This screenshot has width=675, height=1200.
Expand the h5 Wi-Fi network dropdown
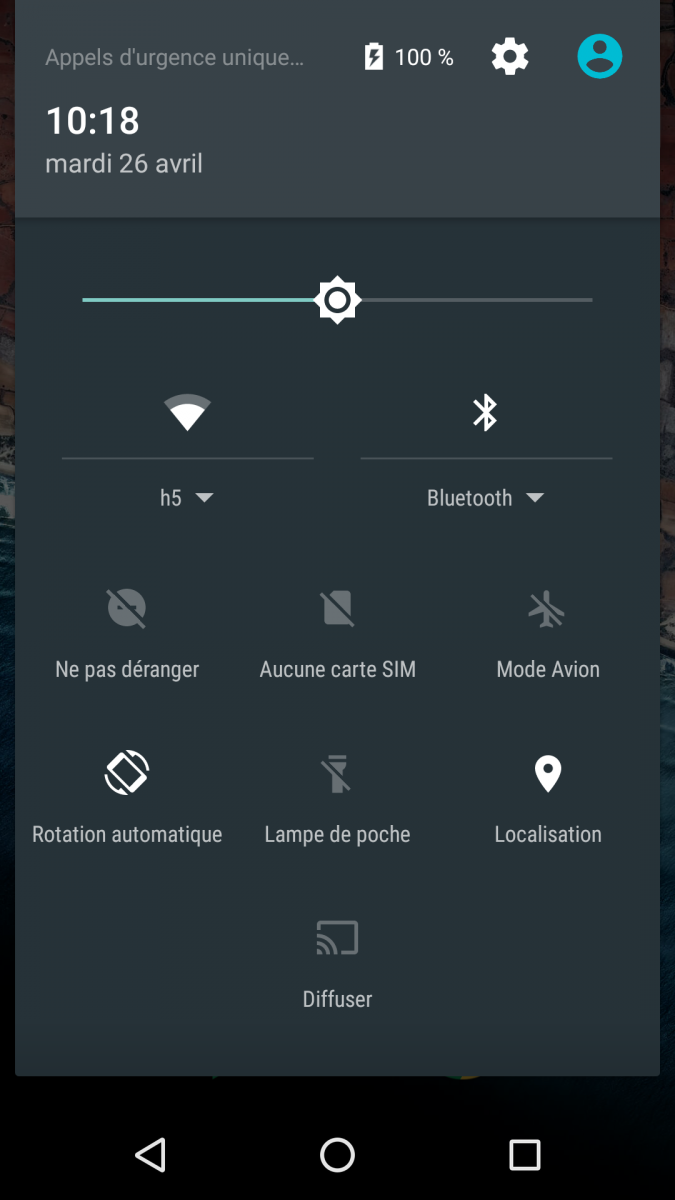187,498
